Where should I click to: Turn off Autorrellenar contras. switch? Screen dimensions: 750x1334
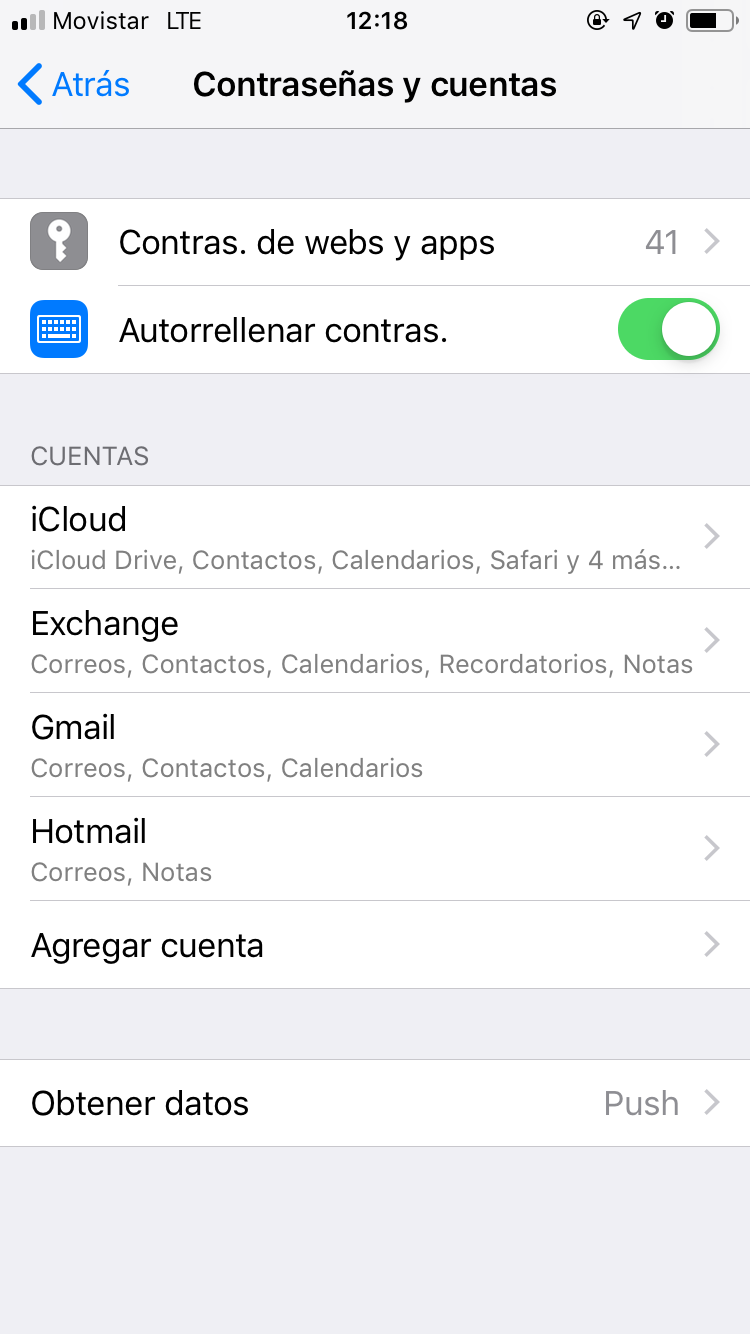(668, 329)
